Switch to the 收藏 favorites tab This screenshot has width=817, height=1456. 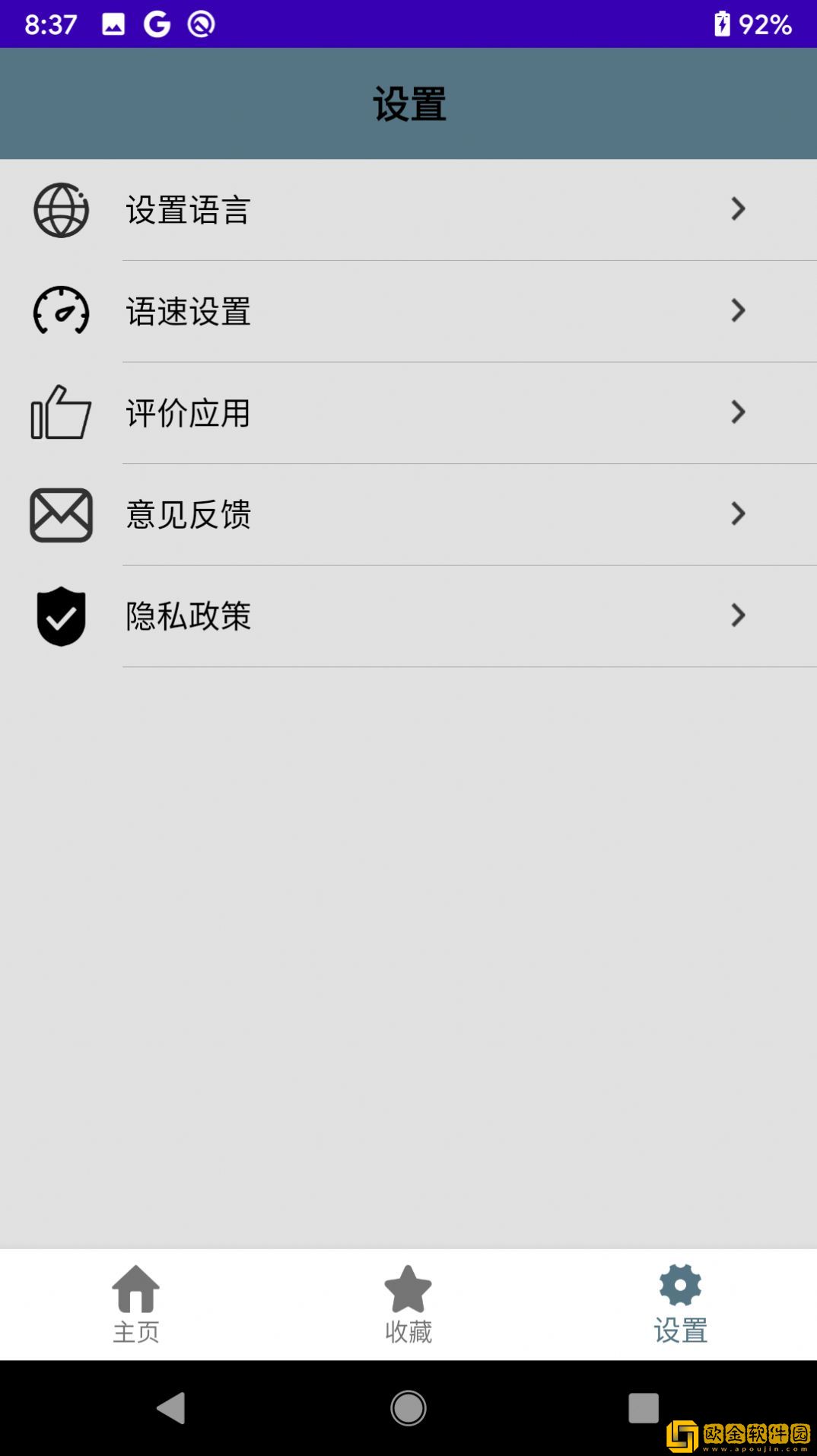[x=408, y=1304]
